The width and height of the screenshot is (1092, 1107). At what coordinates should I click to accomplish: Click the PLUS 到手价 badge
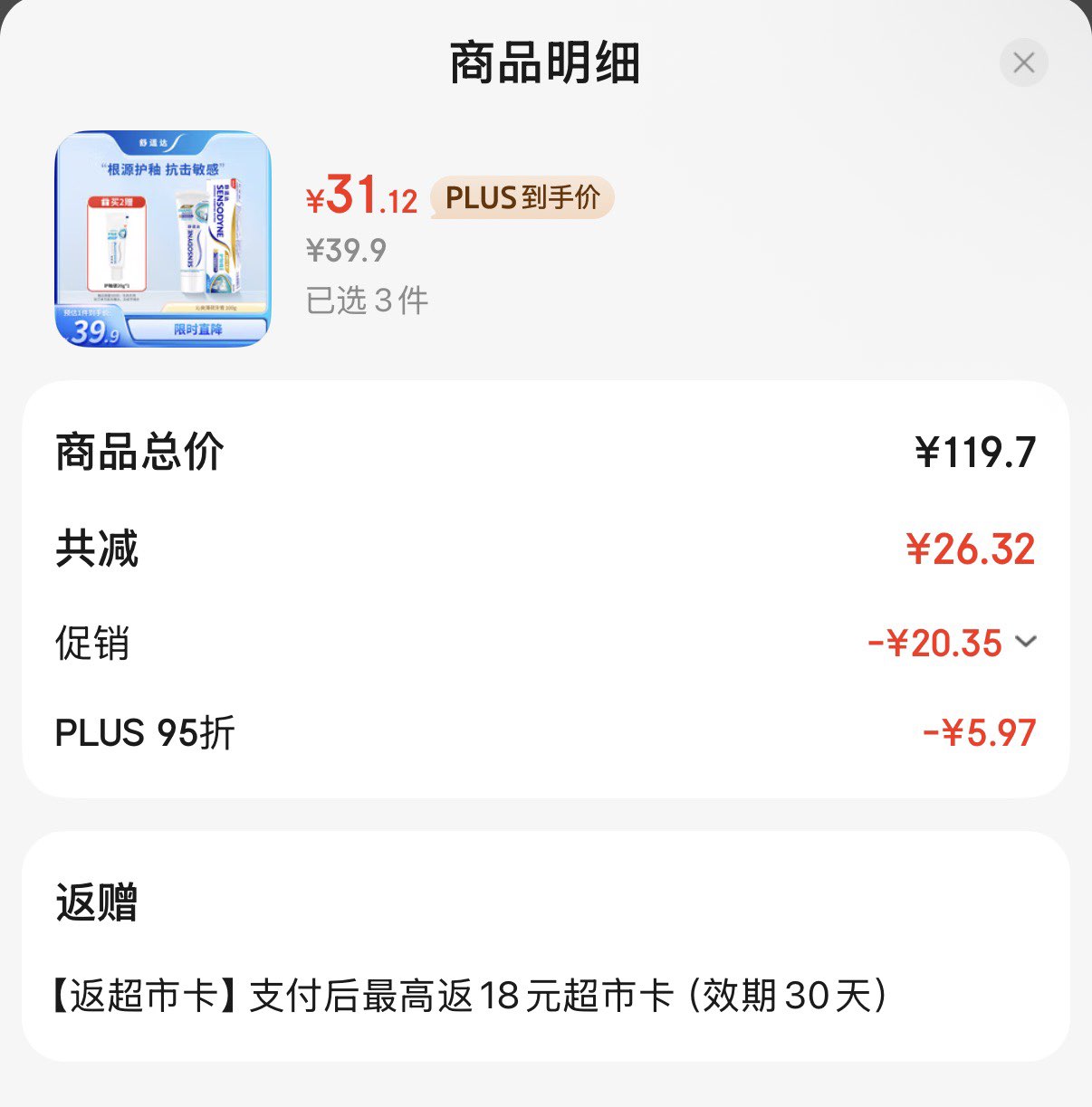[522, 197]
